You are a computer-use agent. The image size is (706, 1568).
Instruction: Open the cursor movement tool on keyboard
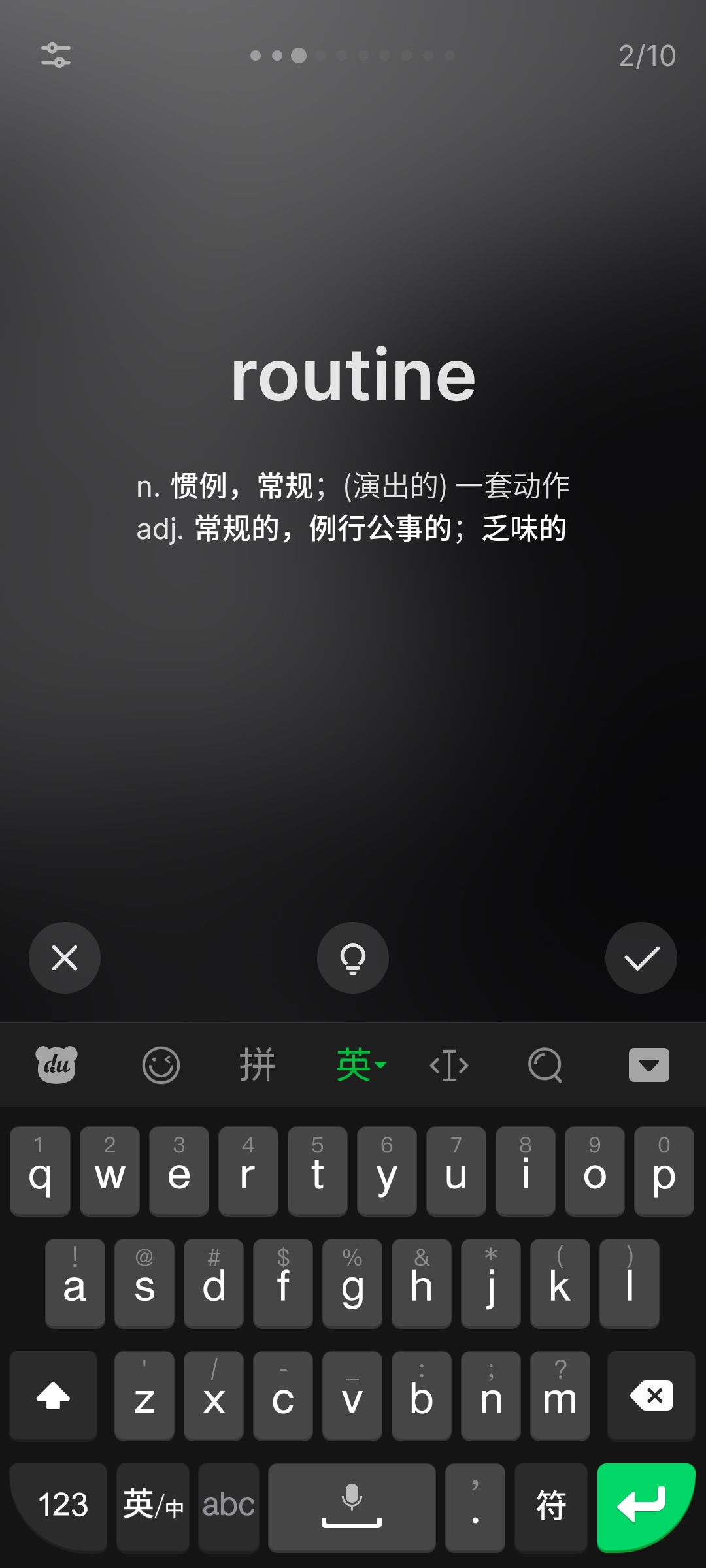pyautogui.click(x=449, y=1066)
